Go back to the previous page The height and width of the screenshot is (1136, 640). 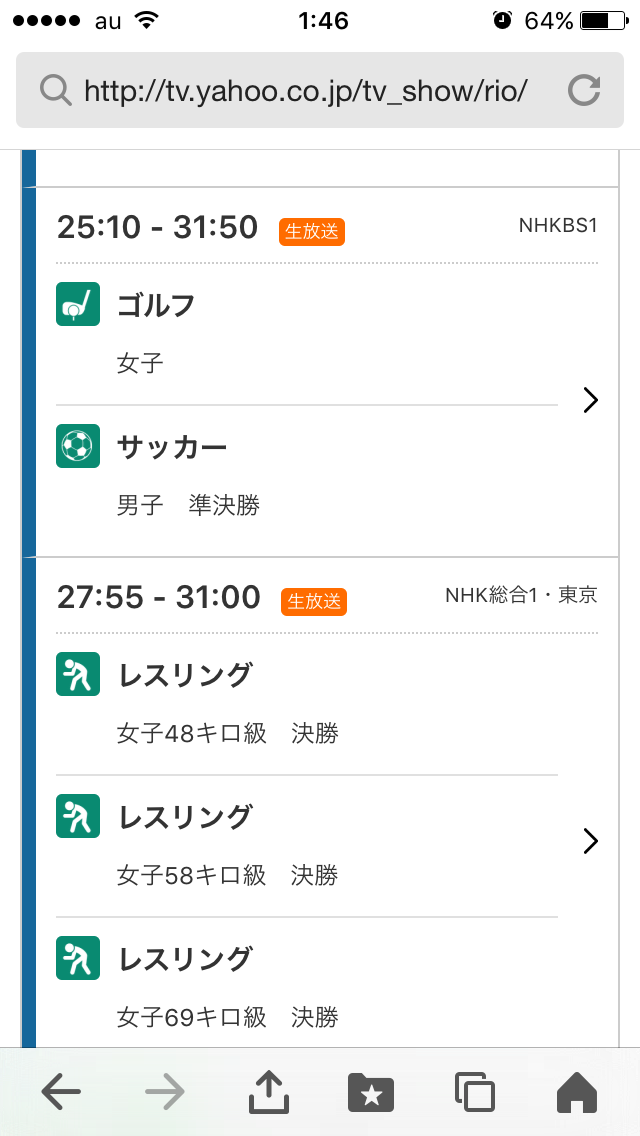point(61,1093)
